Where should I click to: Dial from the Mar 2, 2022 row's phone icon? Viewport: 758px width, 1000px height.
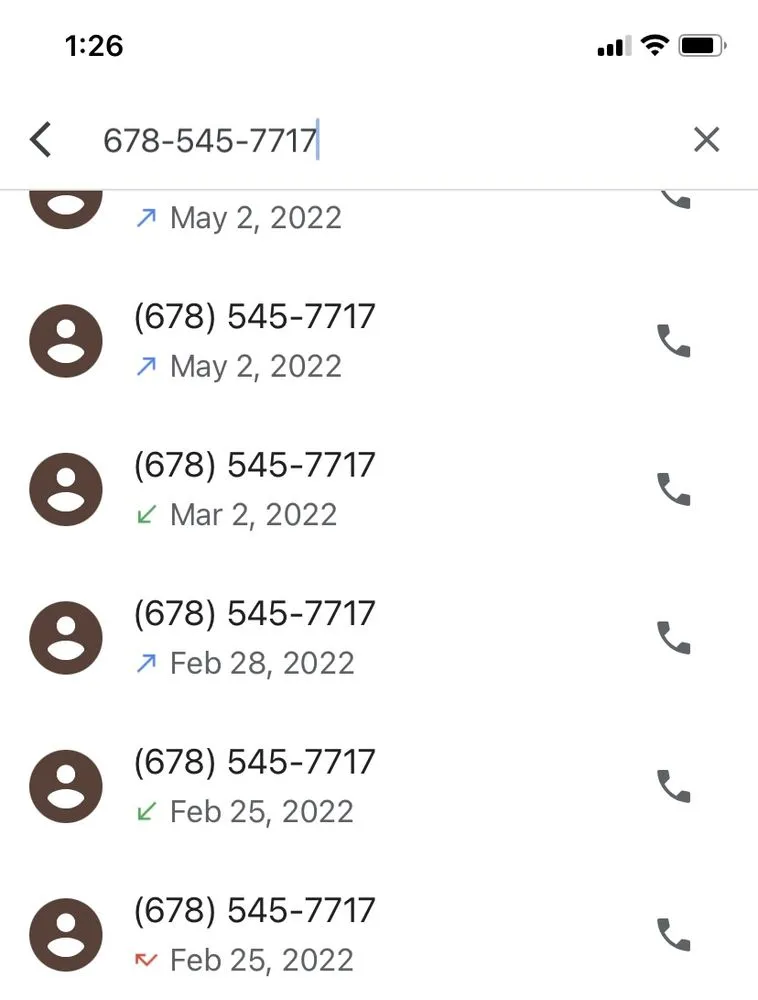(673, 489)
